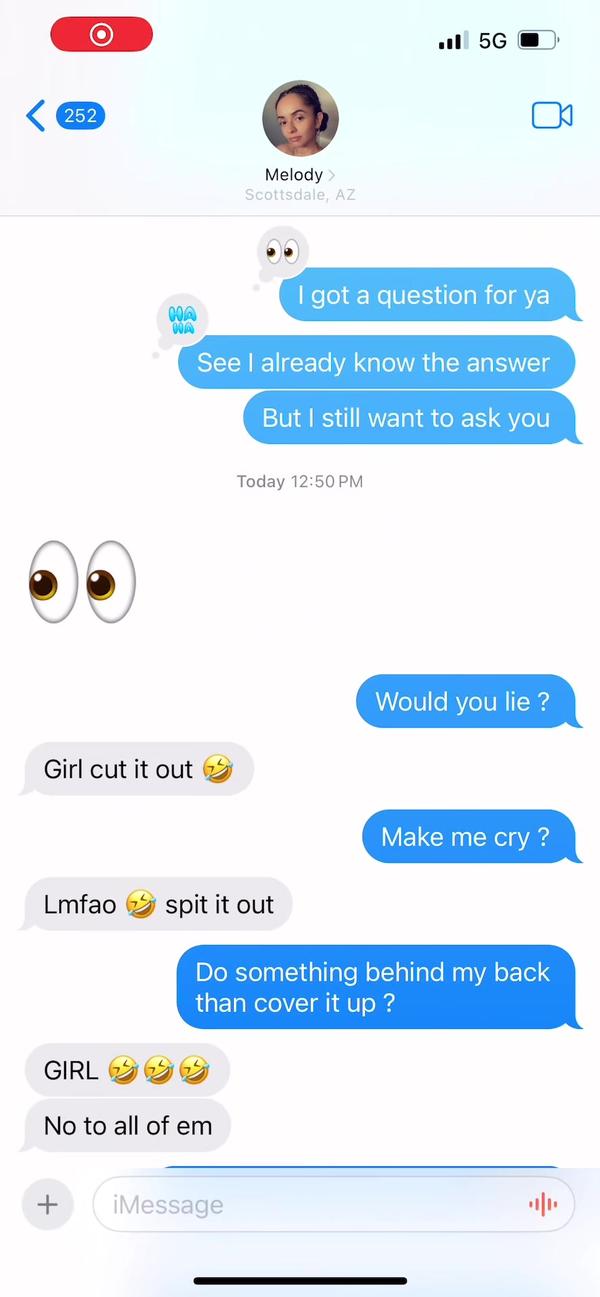Tap the red screen recording indicator
The width and height of the screenshot is (600, 1297).
click(102, 35)
